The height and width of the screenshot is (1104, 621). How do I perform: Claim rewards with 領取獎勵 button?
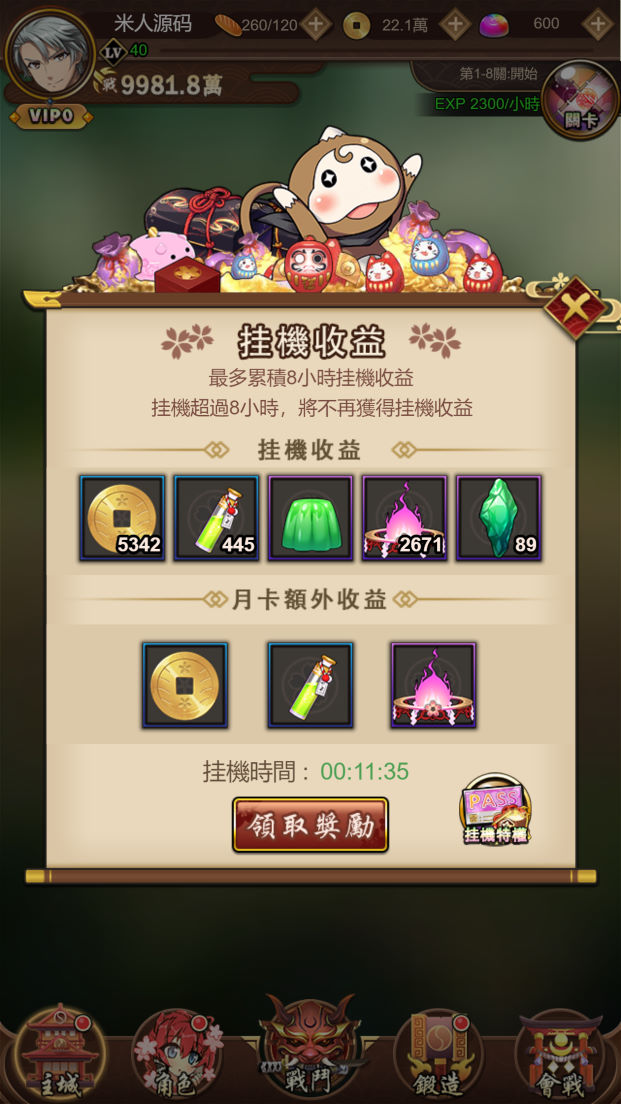310,825
